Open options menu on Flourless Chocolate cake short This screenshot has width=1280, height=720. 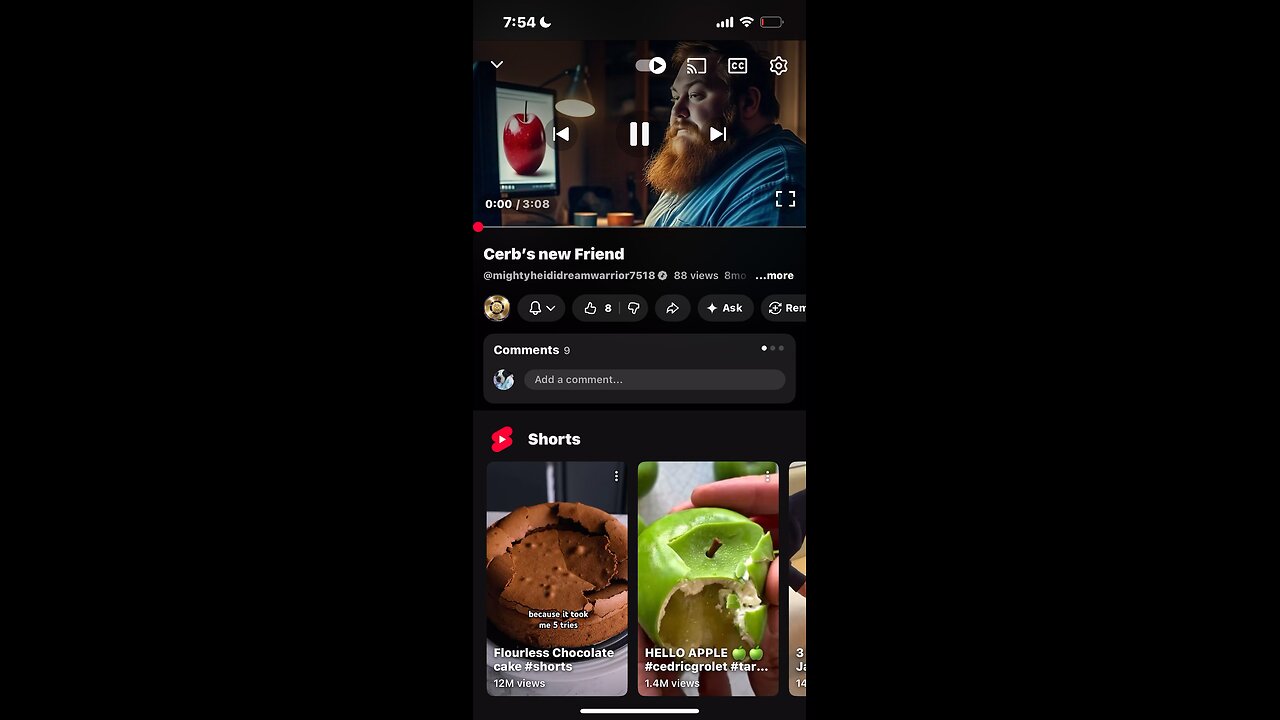[x=616, y=476]
